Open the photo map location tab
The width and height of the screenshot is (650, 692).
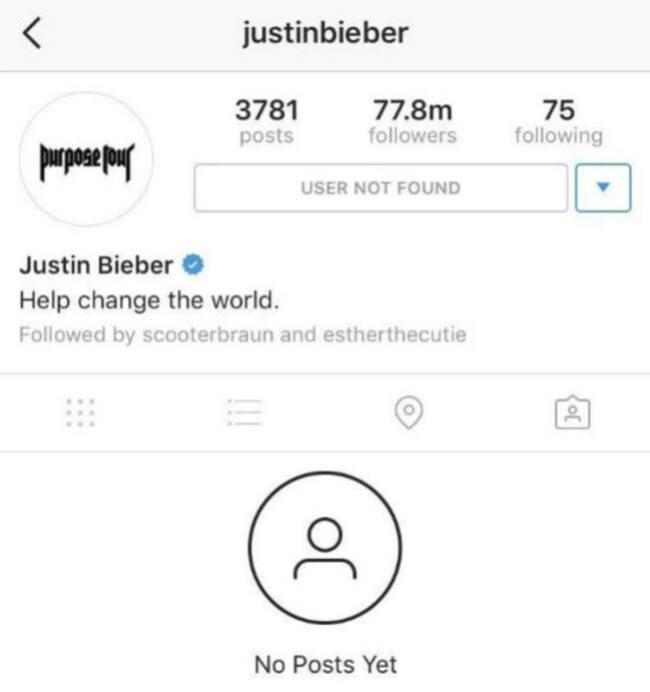pos(409,413)
